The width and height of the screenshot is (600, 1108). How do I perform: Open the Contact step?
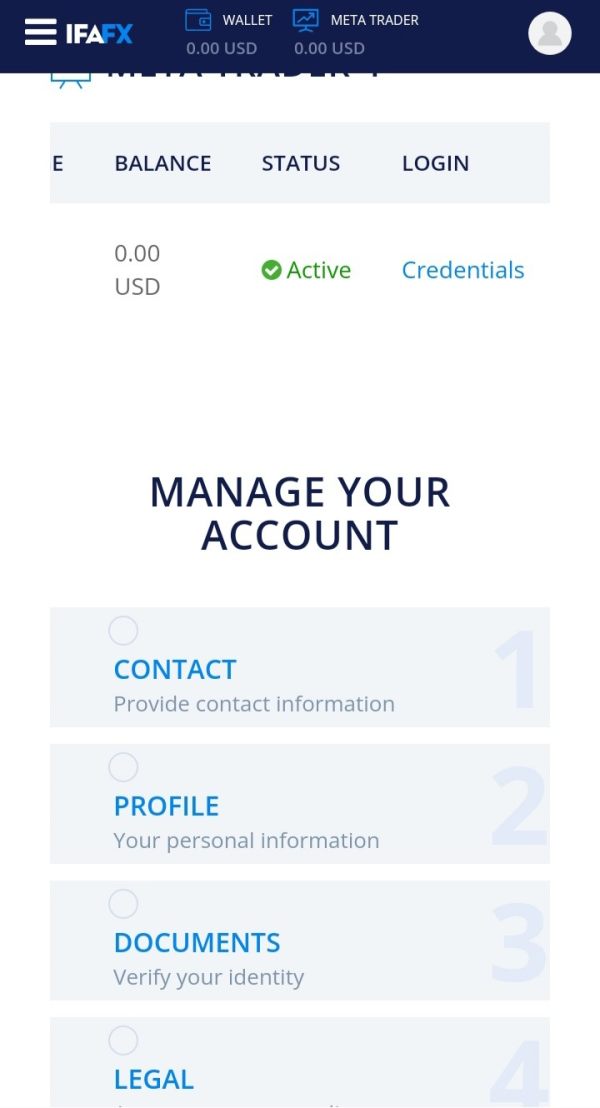point(300,667)
